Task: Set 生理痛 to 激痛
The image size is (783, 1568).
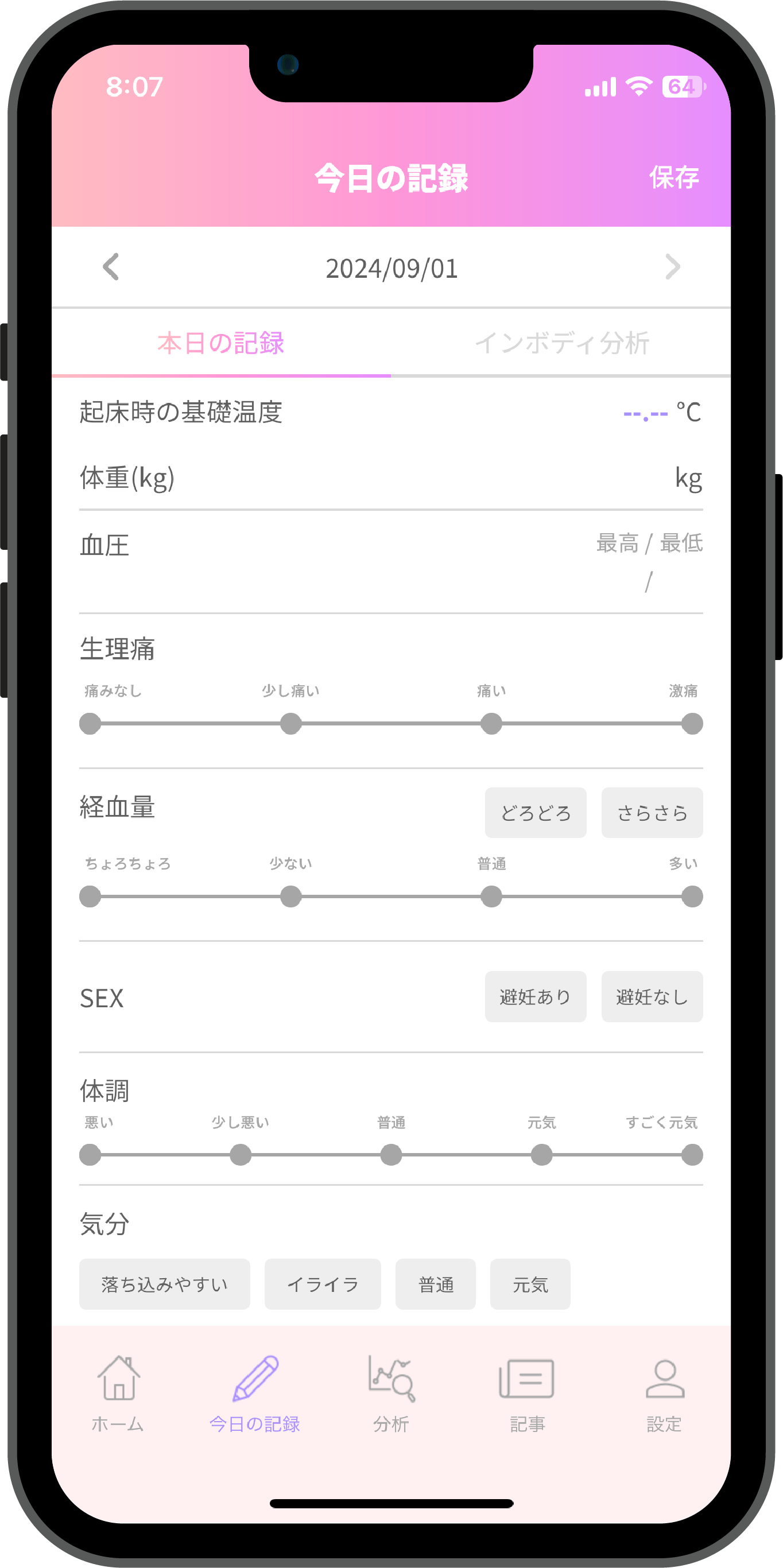Action: 692,724
